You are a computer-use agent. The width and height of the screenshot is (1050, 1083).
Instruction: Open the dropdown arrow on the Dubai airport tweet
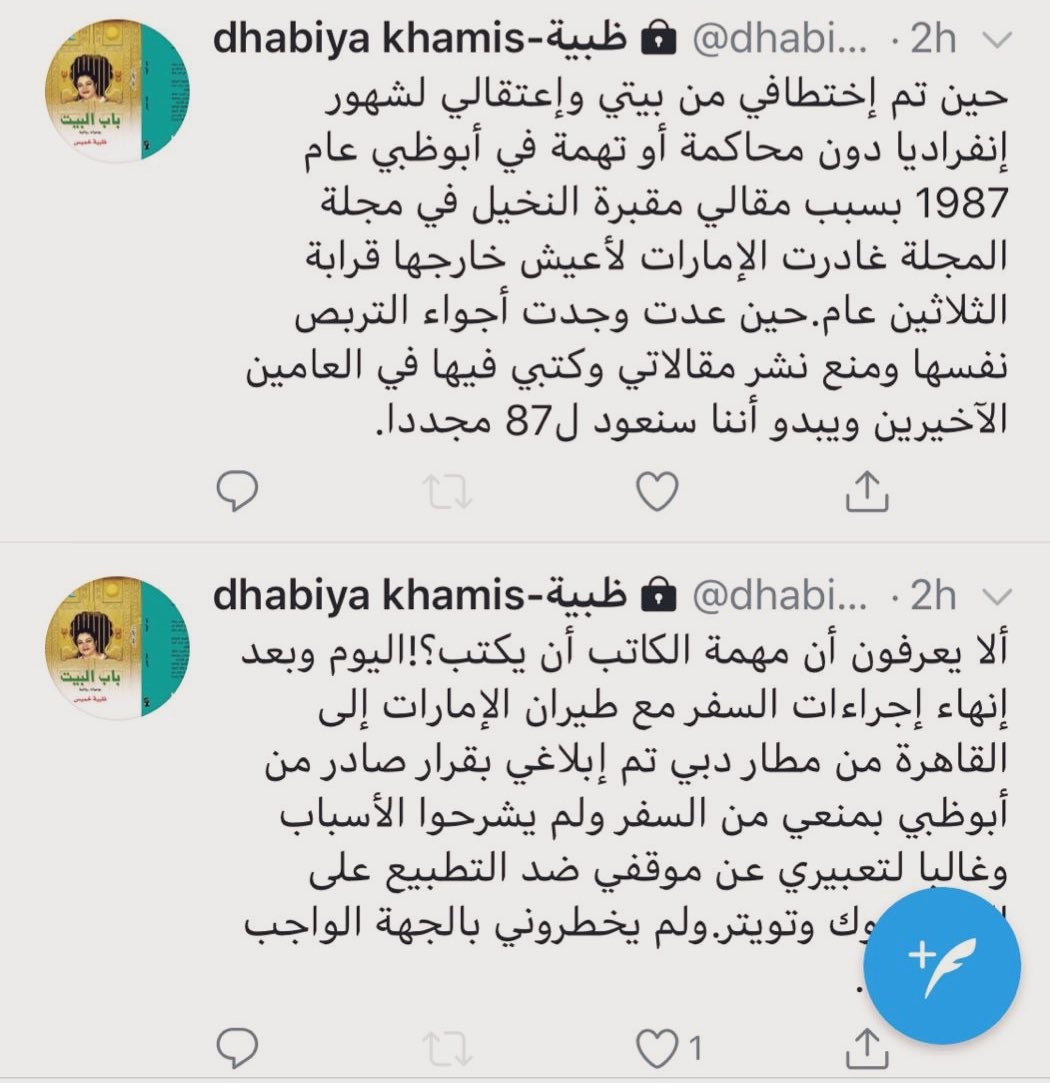point(998,596)
